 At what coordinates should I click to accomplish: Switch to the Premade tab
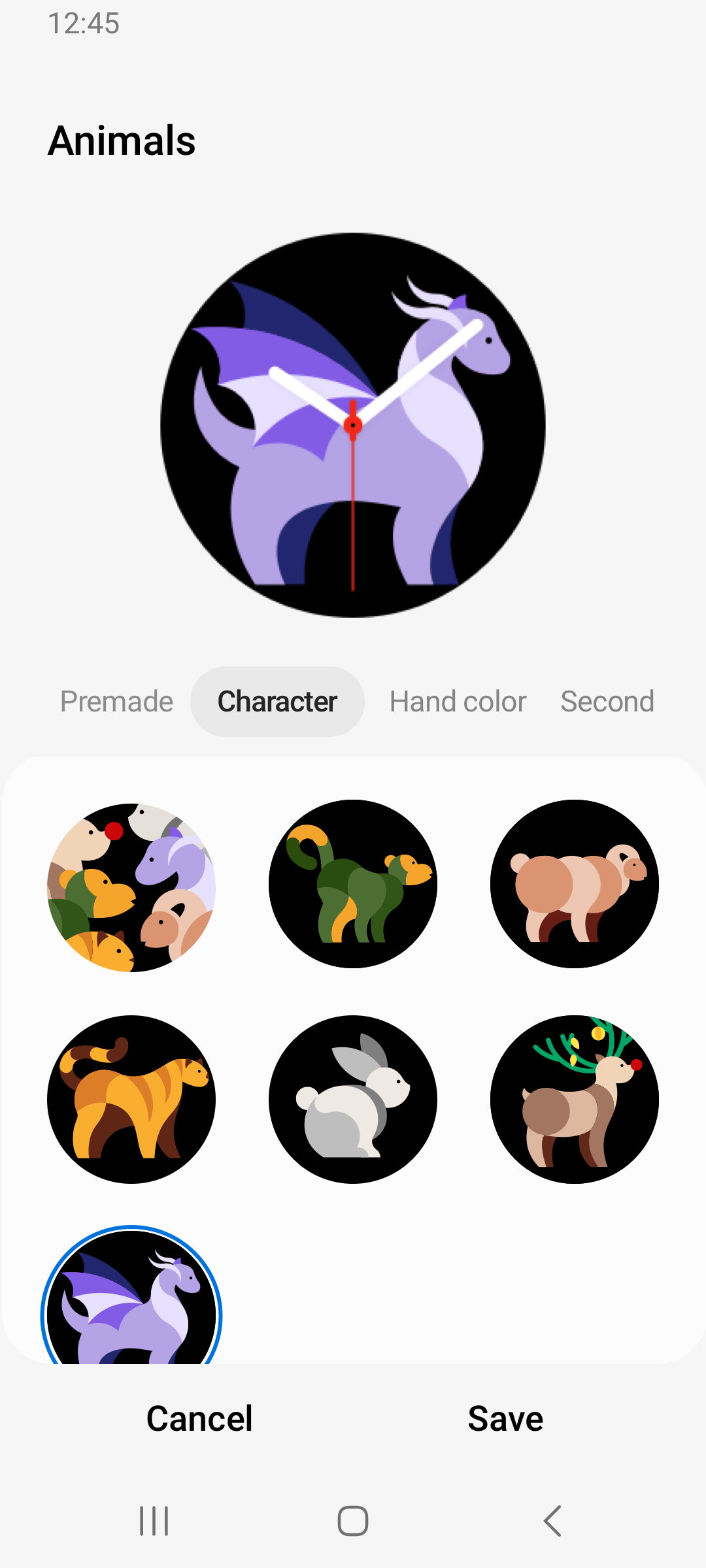point(116,702)
